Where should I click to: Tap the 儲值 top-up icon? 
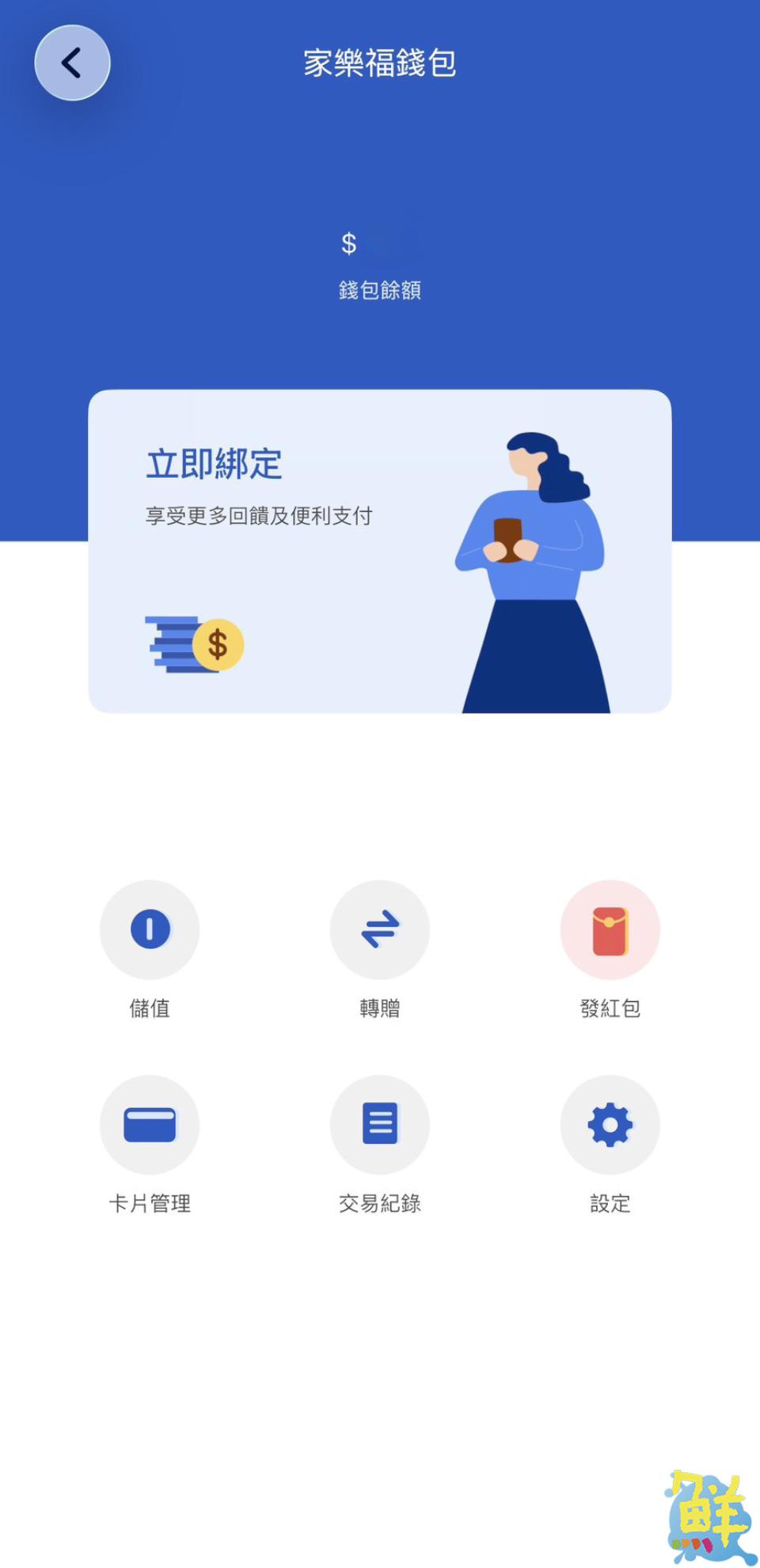(150, 930)
